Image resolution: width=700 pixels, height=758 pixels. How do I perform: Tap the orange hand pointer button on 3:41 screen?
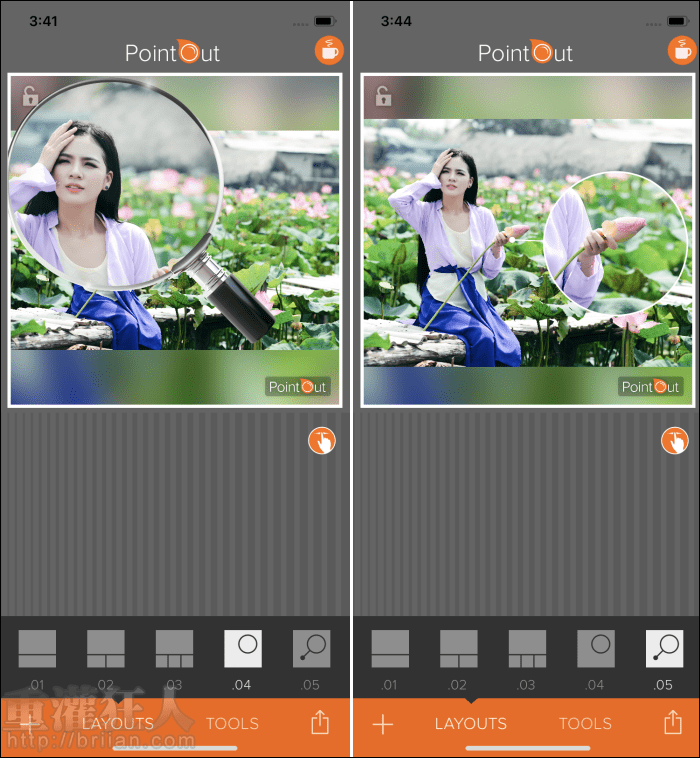pos(322,441)
